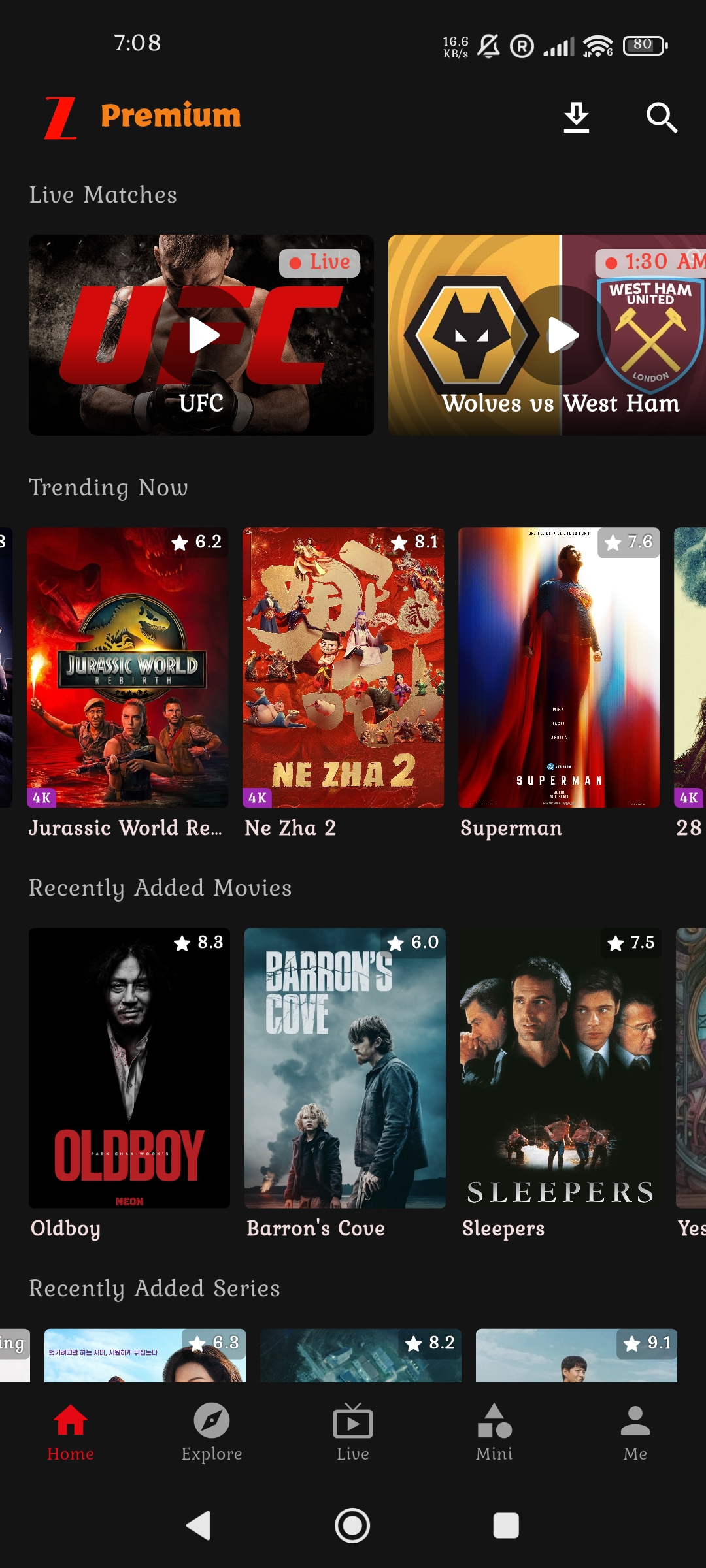Image resolution: width=706 pixels, height=1568 pixels.
Task: Go back using system back button
Action: pyautogui.click(x=198, y=1526)
